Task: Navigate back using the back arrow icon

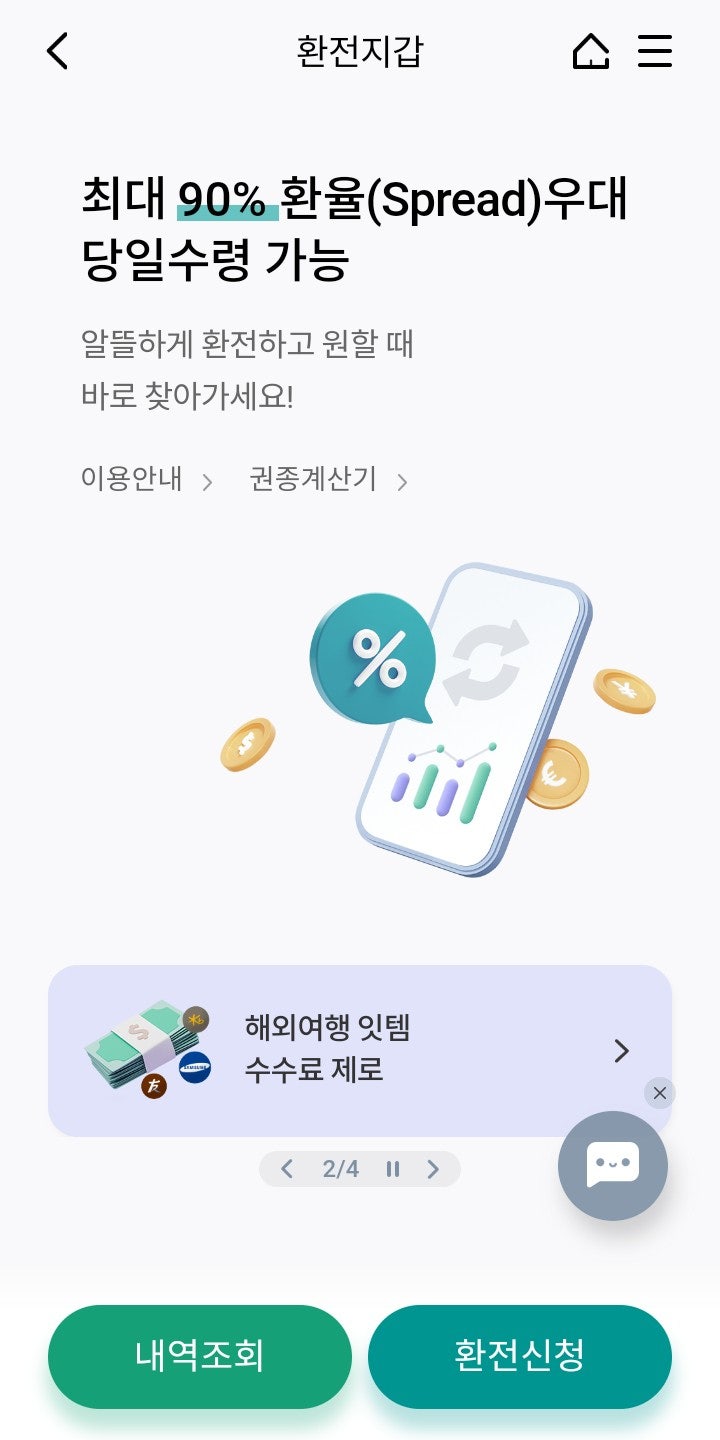Action: tap(57, 50)
